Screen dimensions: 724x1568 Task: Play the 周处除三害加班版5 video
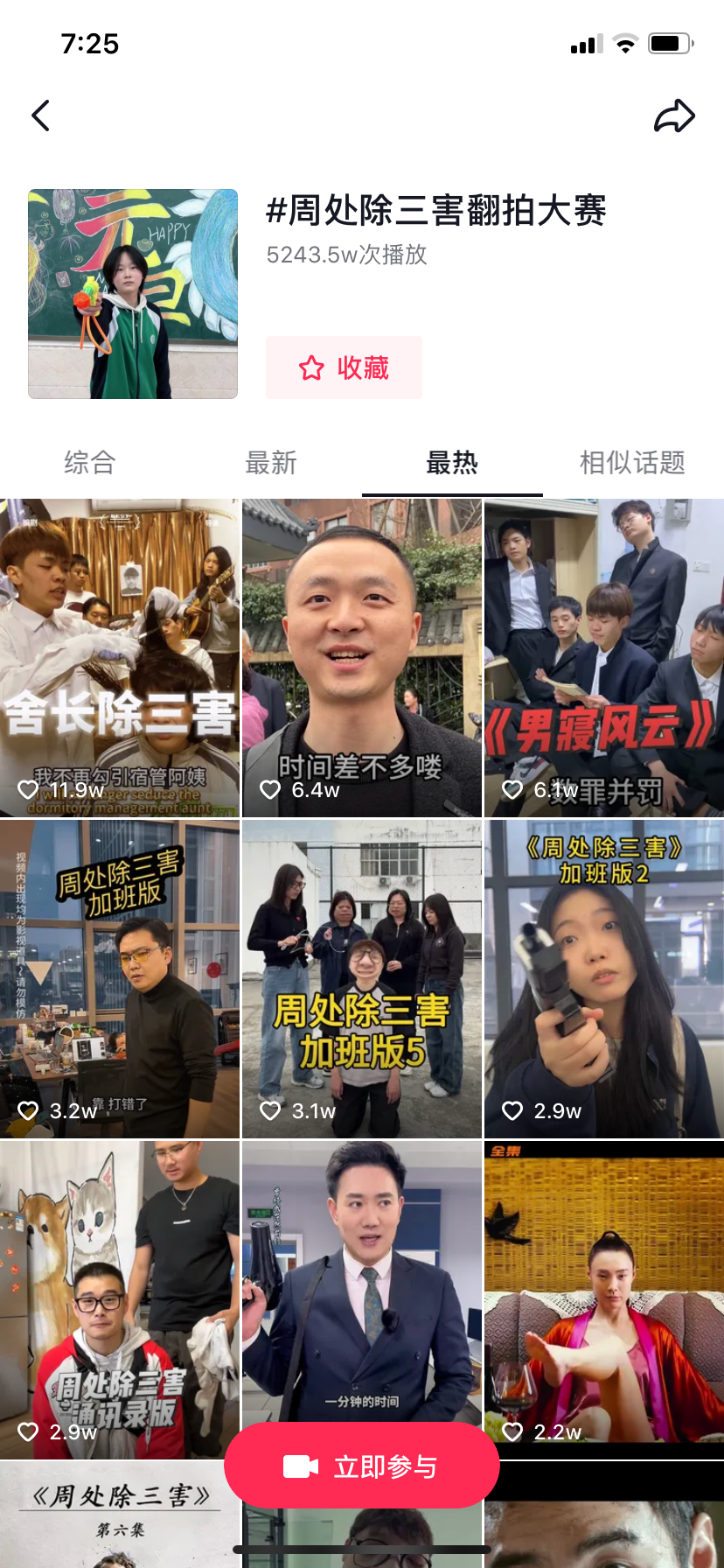pyautogui.click(x=362, y=978)
